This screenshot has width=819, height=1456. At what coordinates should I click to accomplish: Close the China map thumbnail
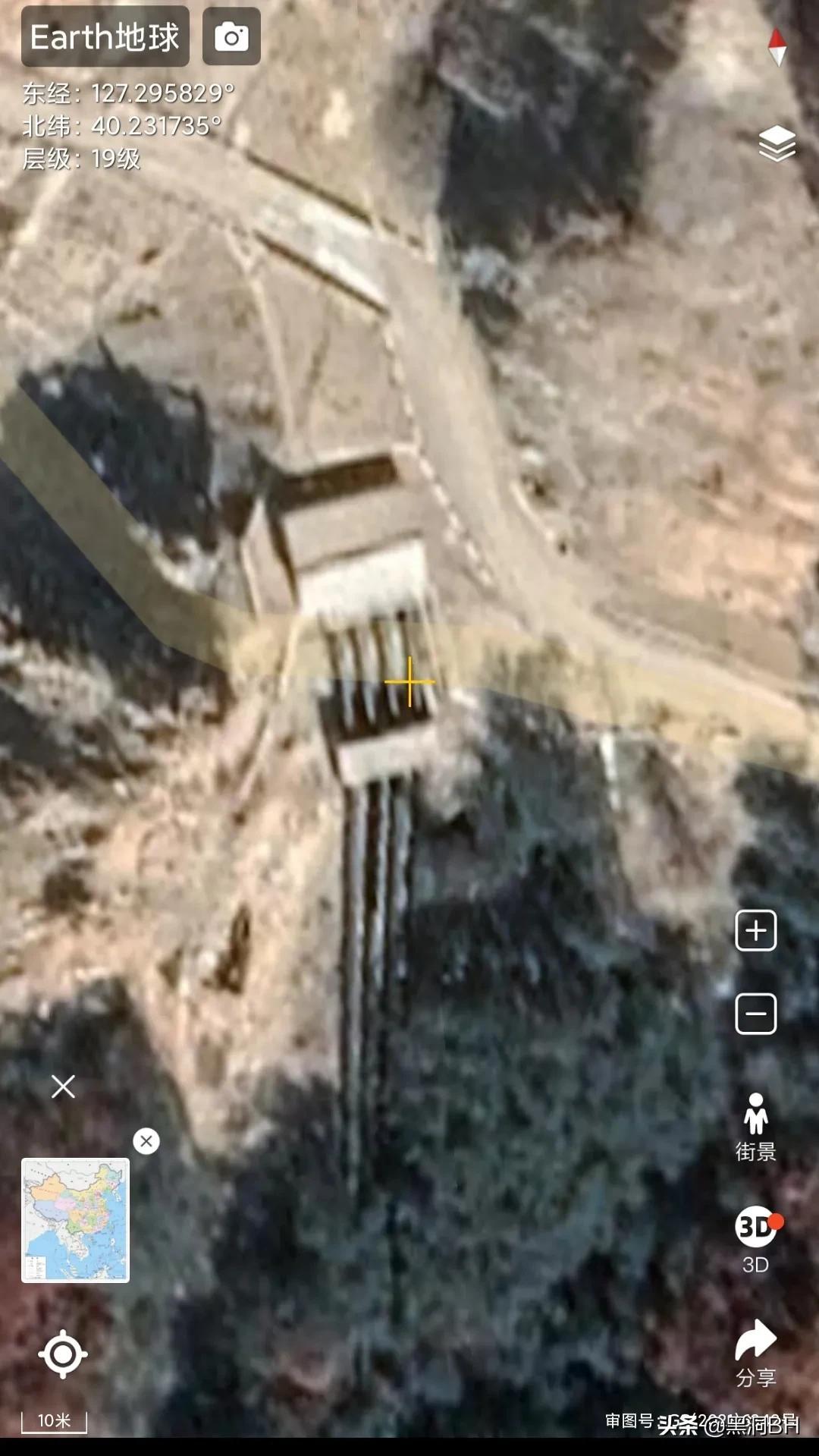point(146,1141)
